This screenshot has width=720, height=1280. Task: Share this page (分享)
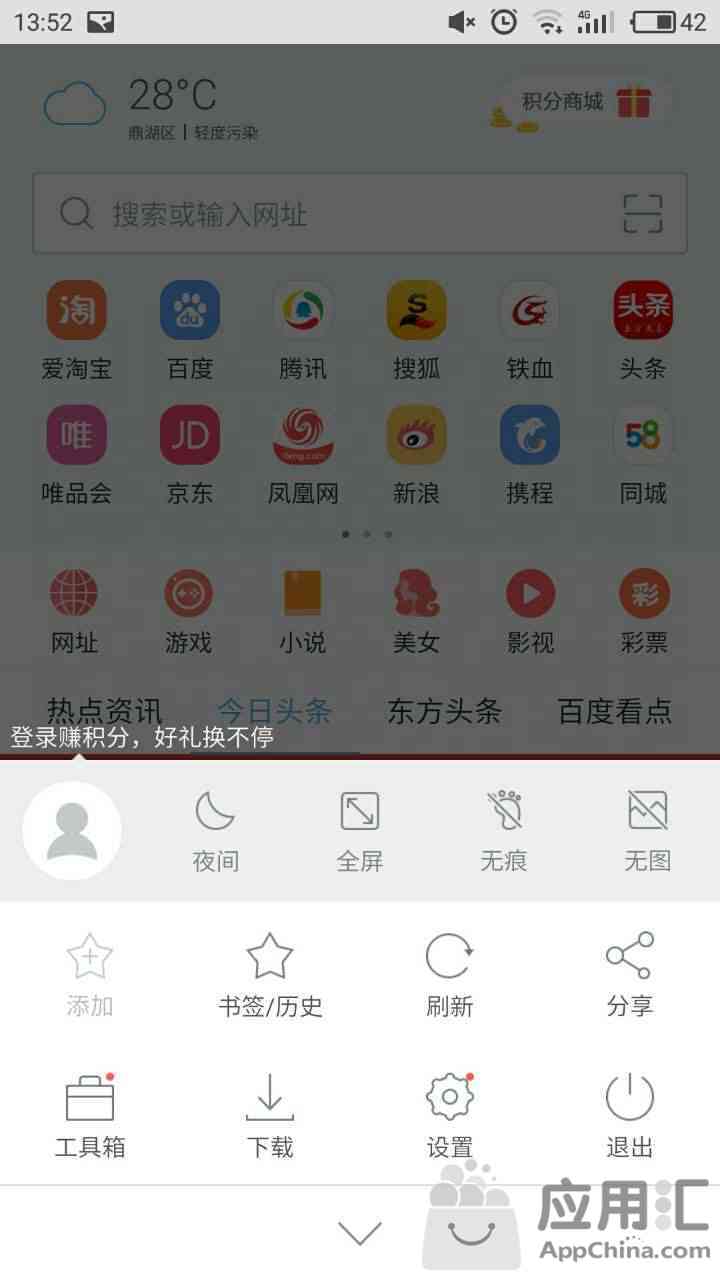(630, 975)
